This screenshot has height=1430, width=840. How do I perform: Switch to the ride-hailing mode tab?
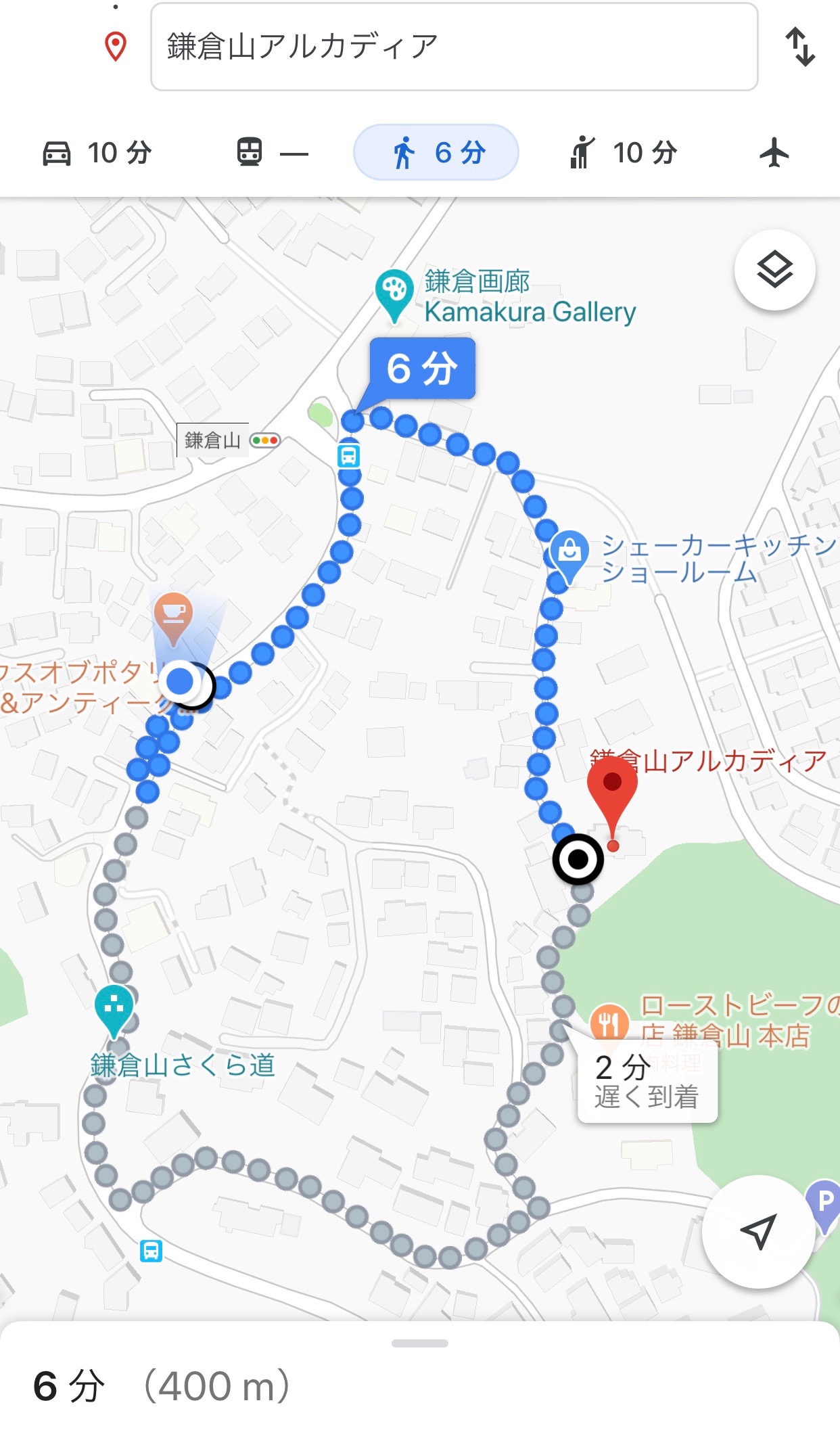pyautogui.click(x=623, y=152)
